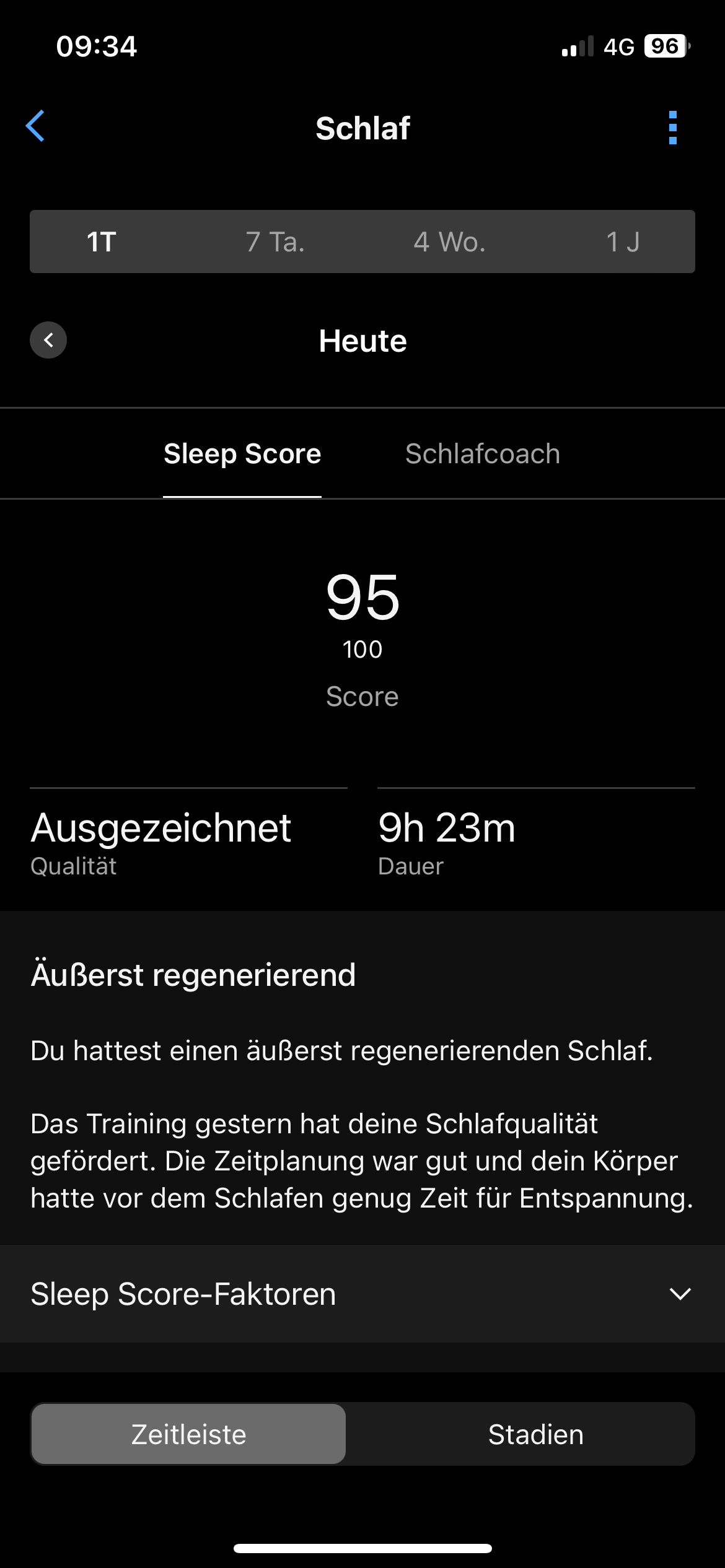725x1568 pixels.
Task: Go to the day before Heute
Action: tap(48, 340)
